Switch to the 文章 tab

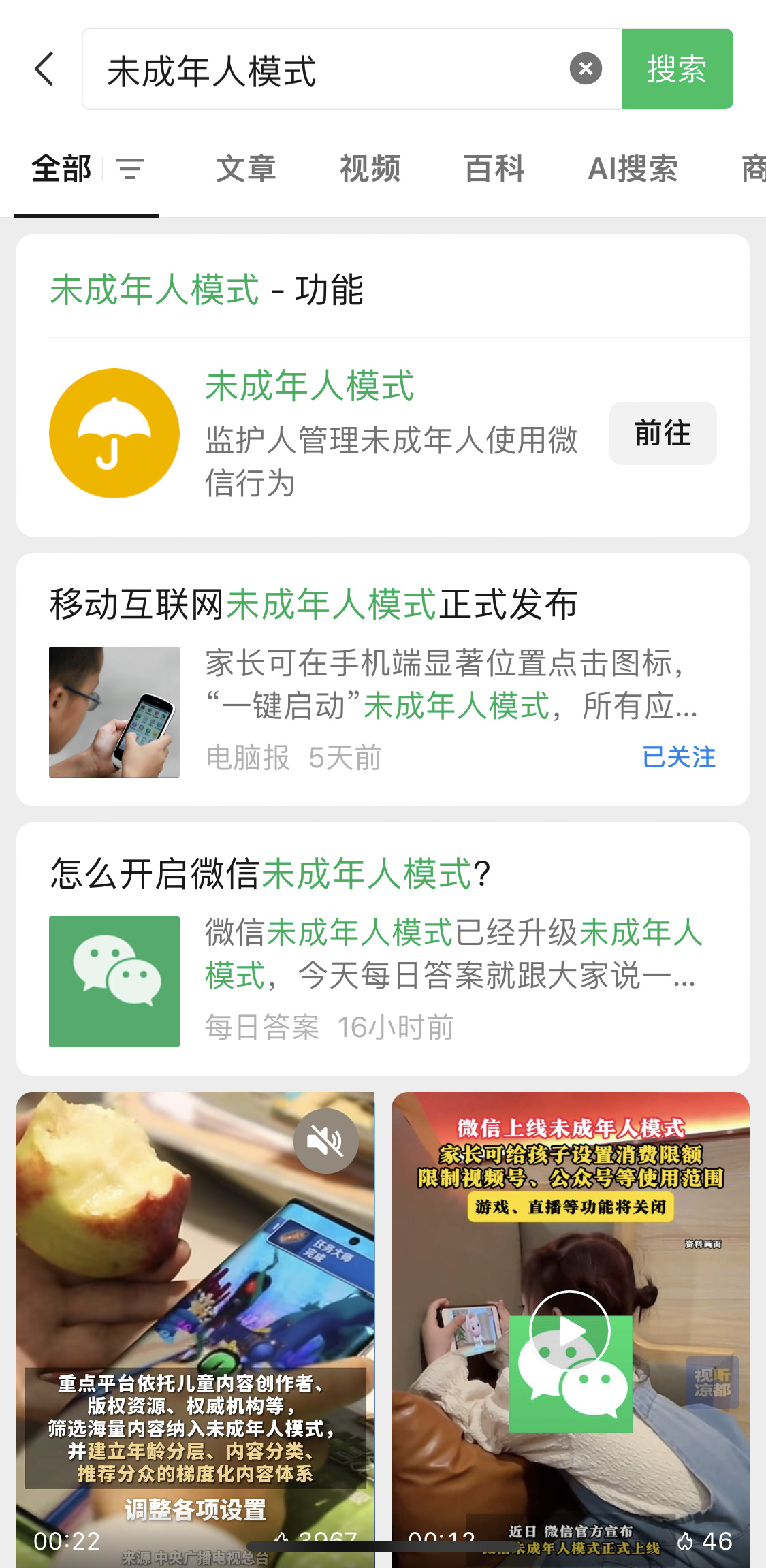pos(246,169)
